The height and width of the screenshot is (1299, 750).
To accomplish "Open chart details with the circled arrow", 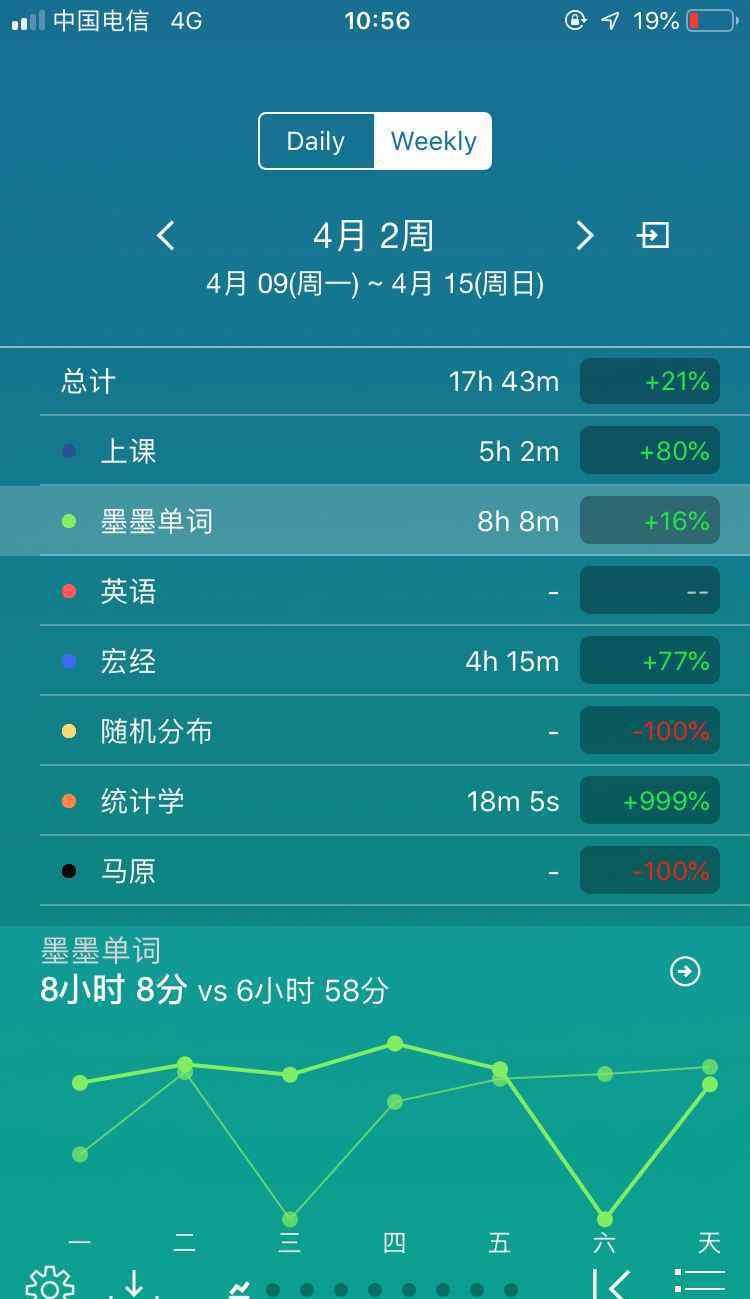I will [685, 971].
